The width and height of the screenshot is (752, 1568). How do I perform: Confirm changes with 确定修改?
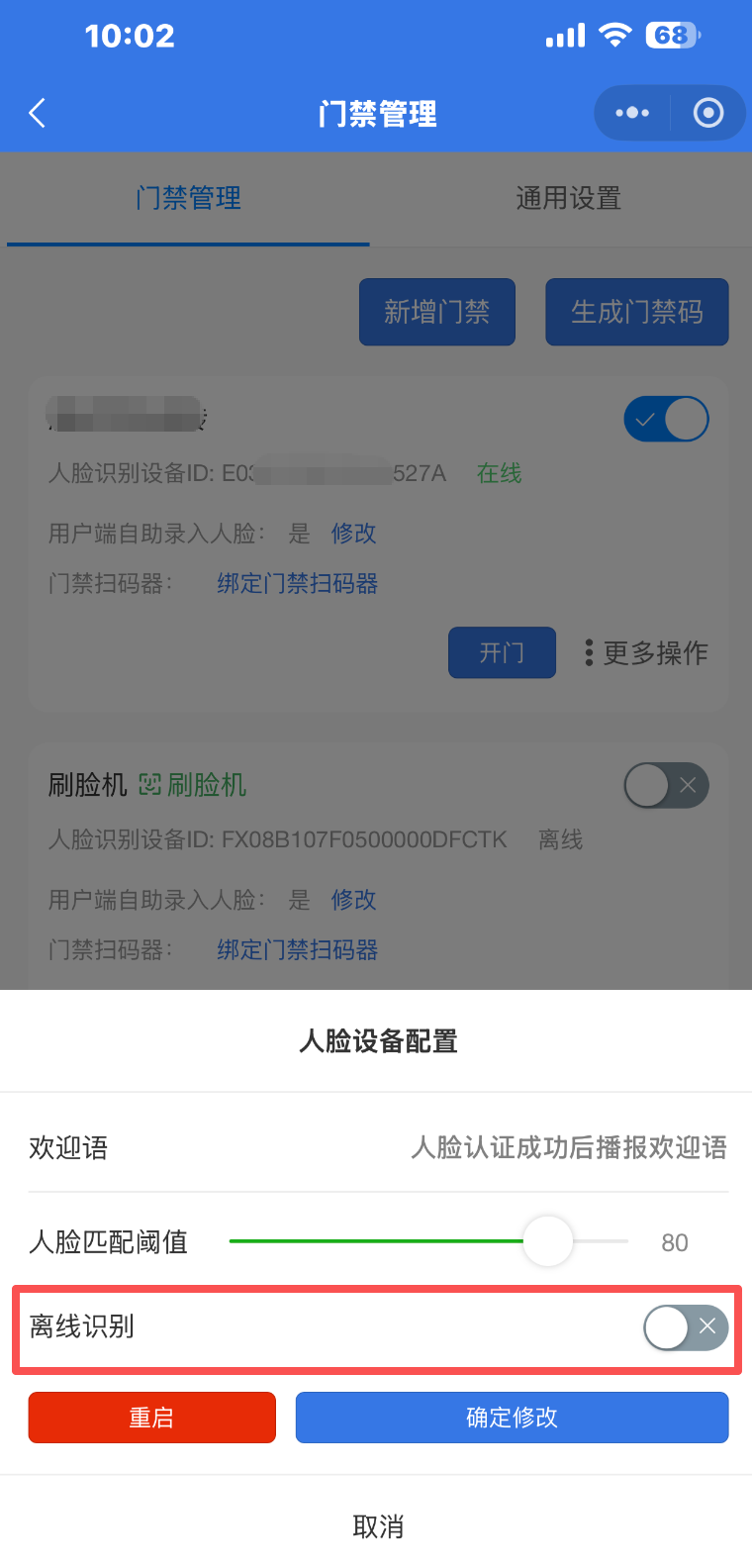click(512, 1418)
